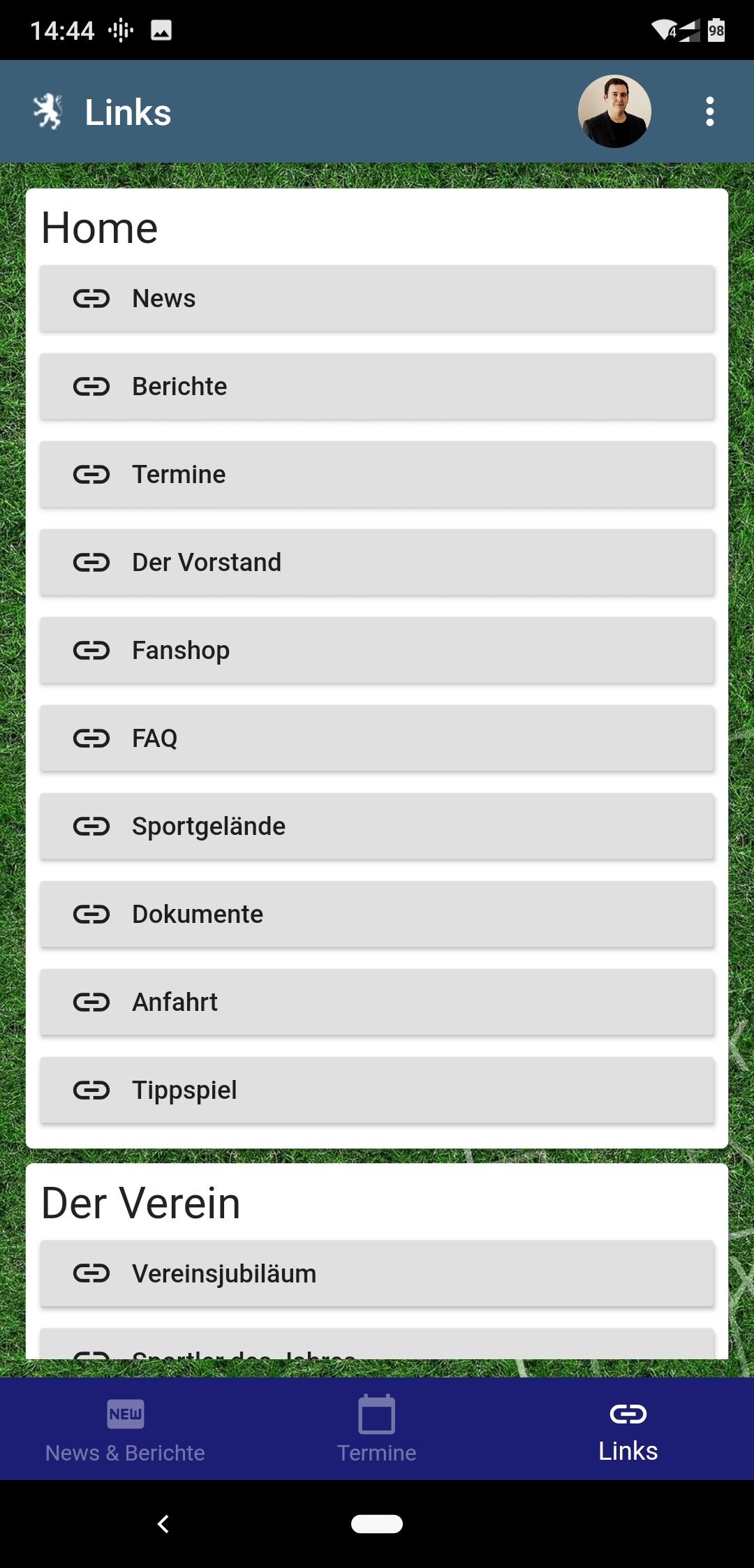Open the Sportgelände link
Viewport: 754px width, 1568px height.
pyautogui.click(x=377, y=826)
